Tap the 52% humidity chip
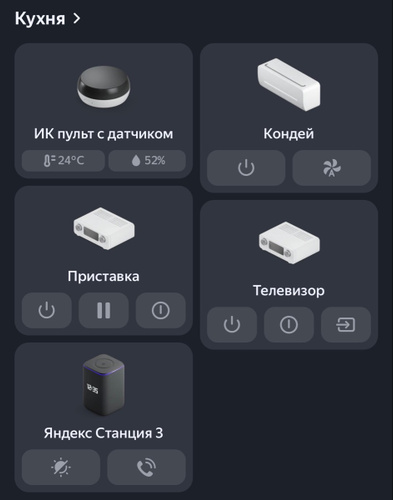Viewport: 393px width, 500px height. coord(147,161)
